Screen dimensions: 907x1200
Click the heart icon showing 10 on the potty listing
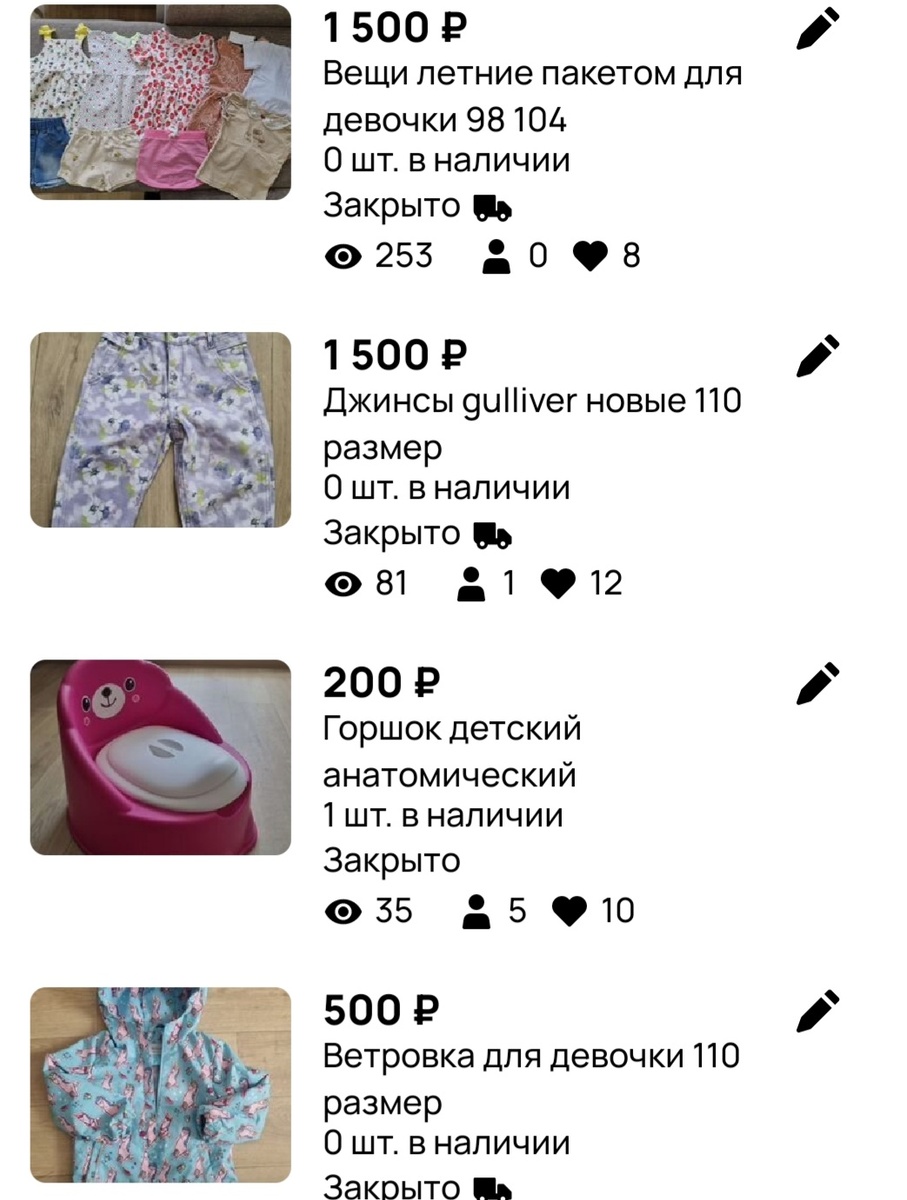[x=570, y=911]
